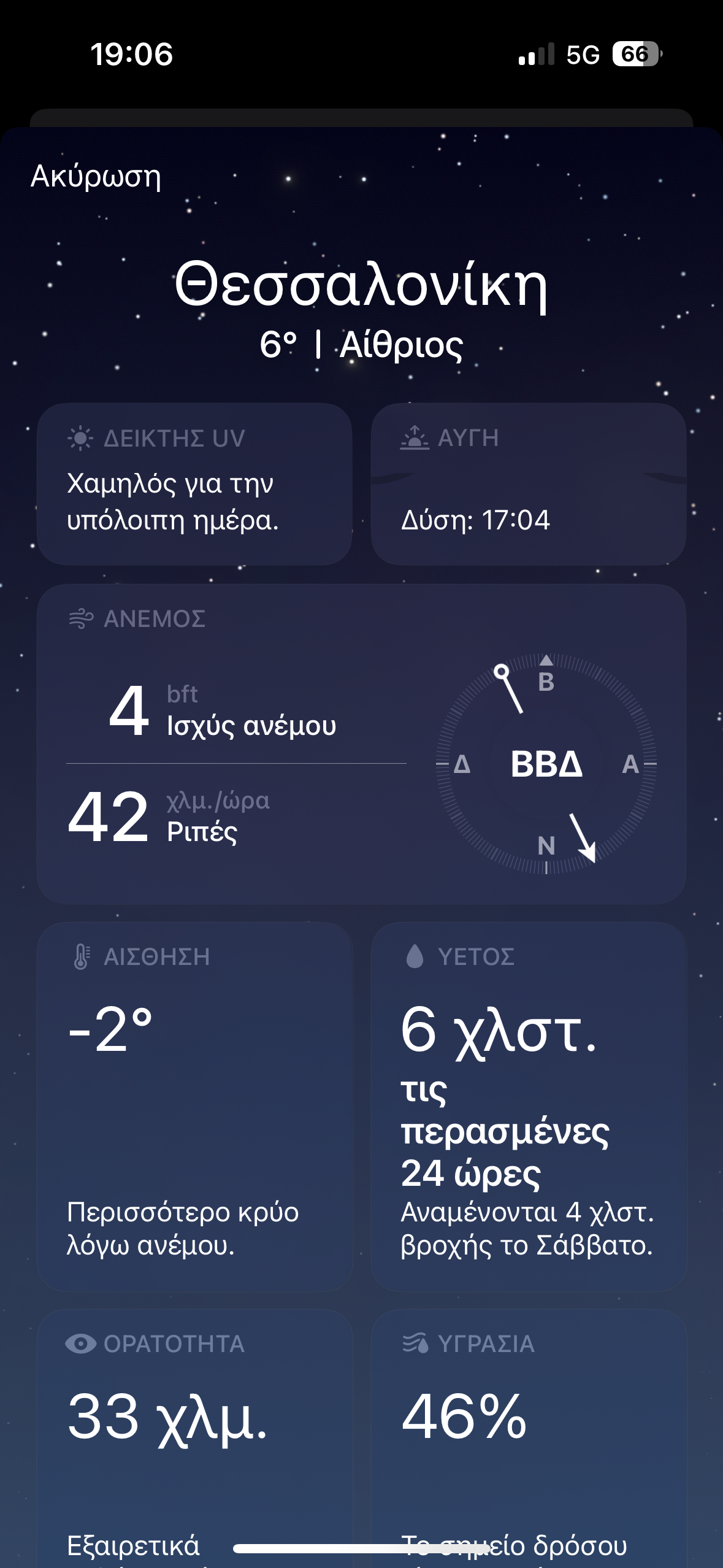Open the ΑΙΣΘΗΣΗ feels-like card

194,1106
